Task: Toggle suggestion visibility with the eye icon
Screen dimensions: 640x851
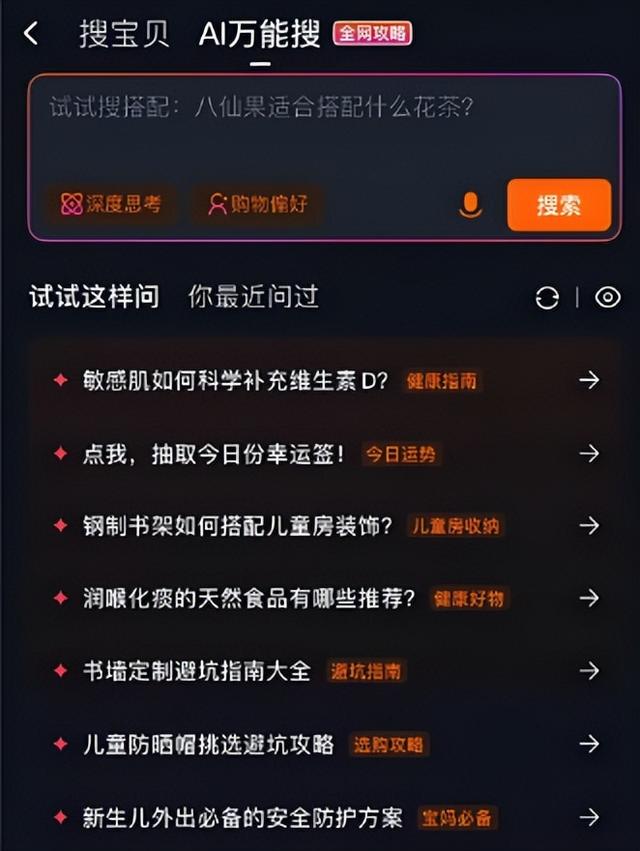Action: coord(607,298)
